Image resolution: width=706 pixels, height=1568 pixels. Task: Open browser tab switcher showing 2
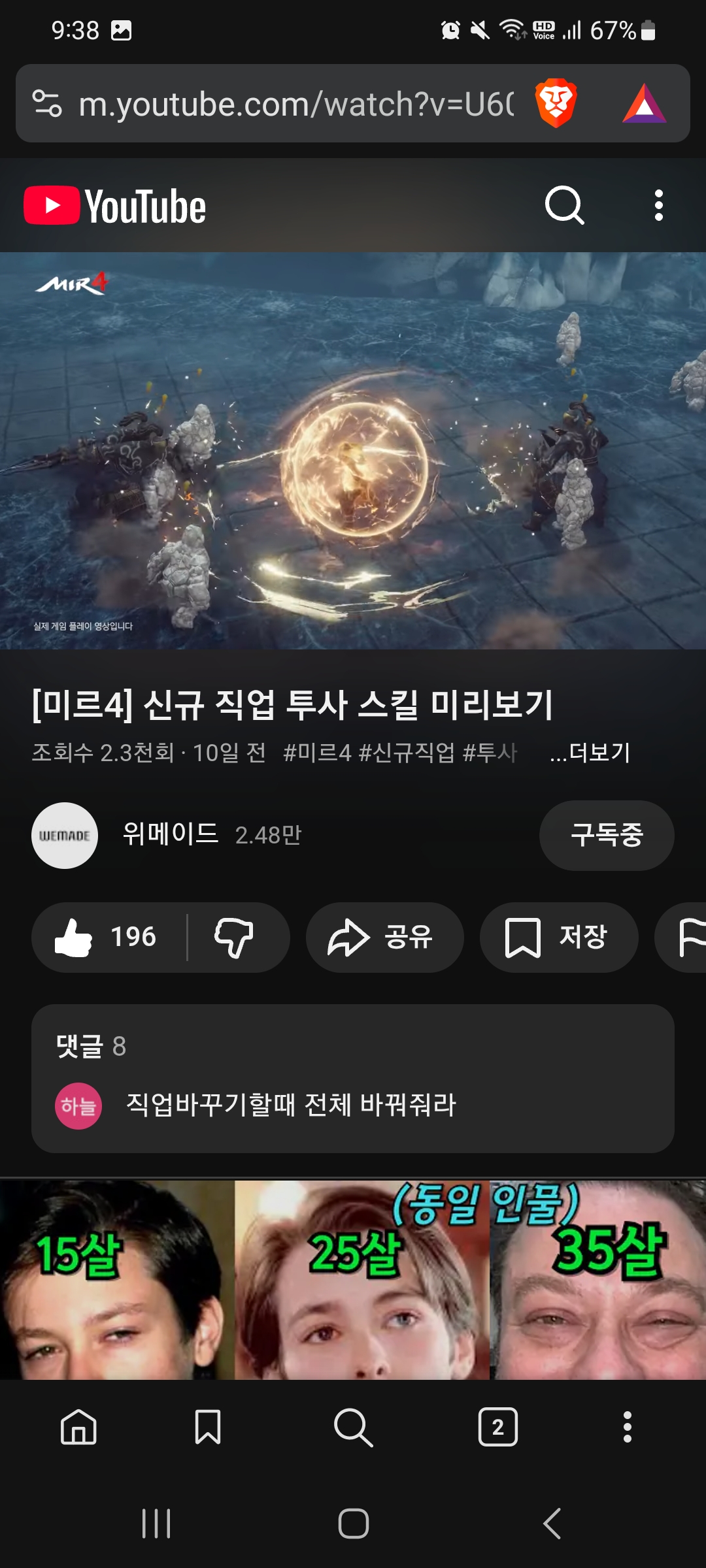pyautogui.click(x=497, y=1427)
